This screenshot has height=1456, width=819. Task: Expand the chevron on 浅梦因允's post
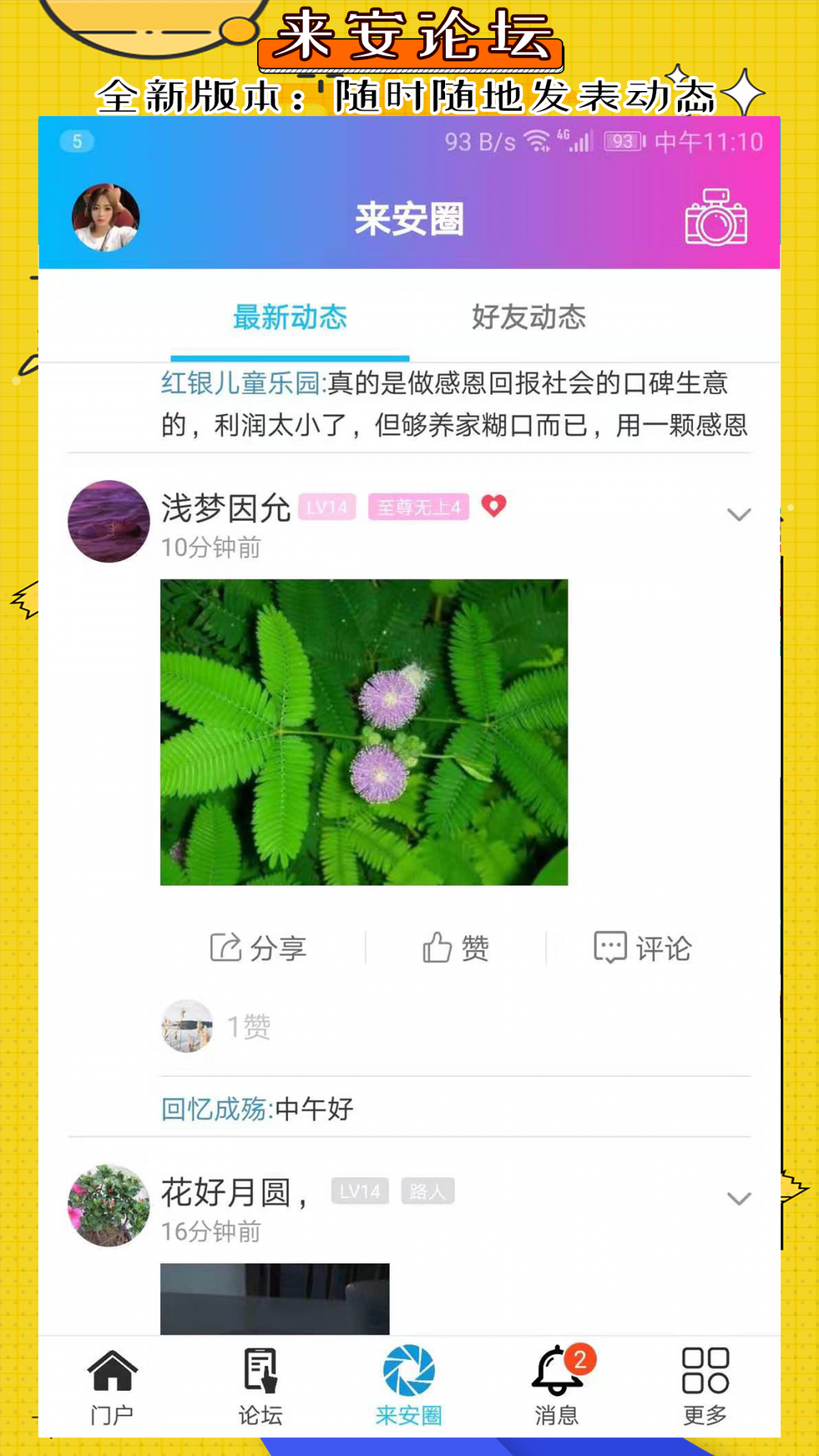coord(738,515)
